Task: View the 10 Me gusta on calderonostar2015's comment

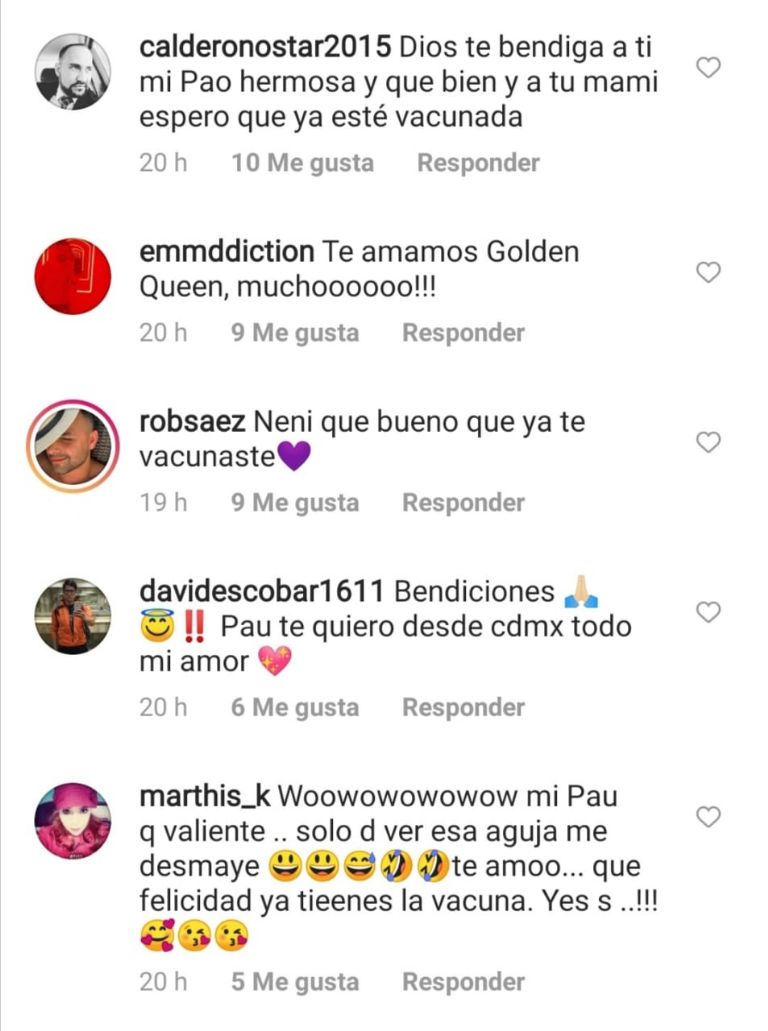Action: [x=302, y=162]
